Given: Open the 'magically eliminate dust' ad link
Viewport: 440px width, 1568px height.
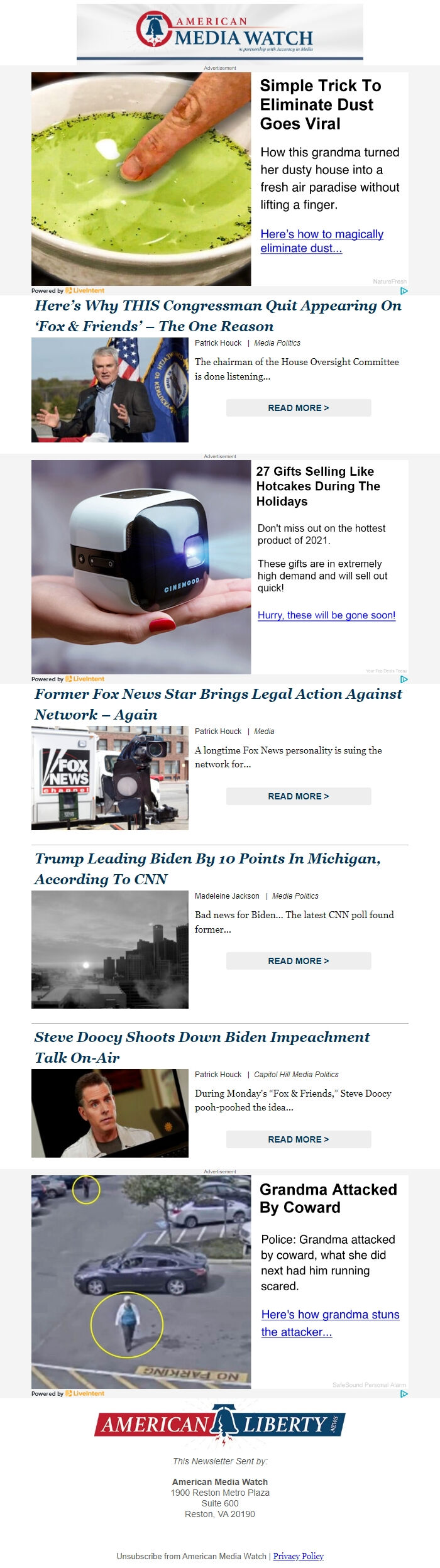Looking at the screenshot, I should coord(321,241).
